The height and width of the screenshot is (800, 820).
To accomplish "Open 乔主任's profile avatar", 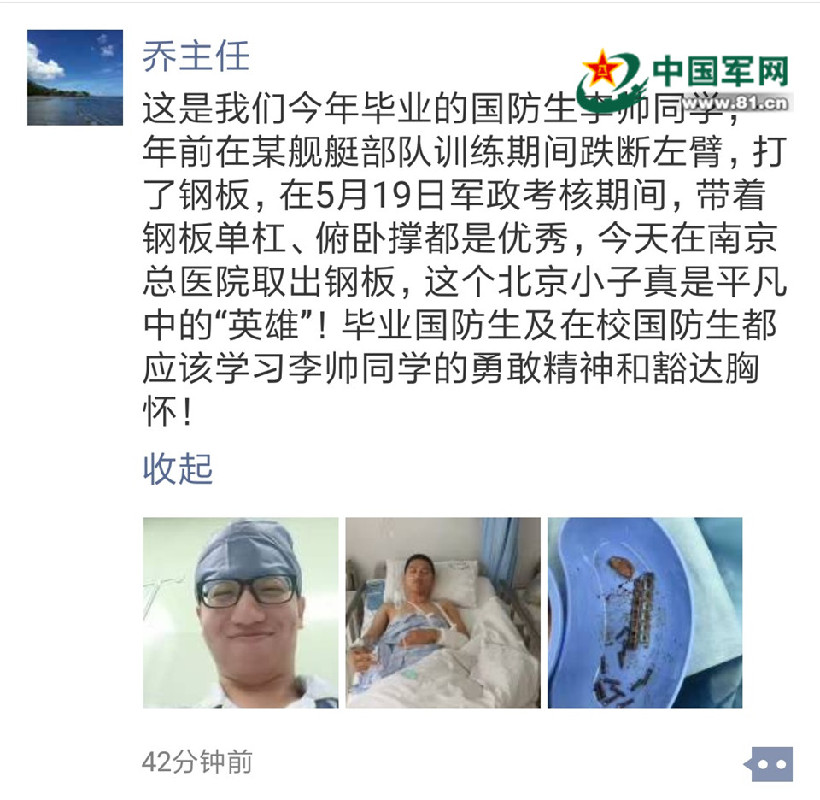I will [75, 77].
